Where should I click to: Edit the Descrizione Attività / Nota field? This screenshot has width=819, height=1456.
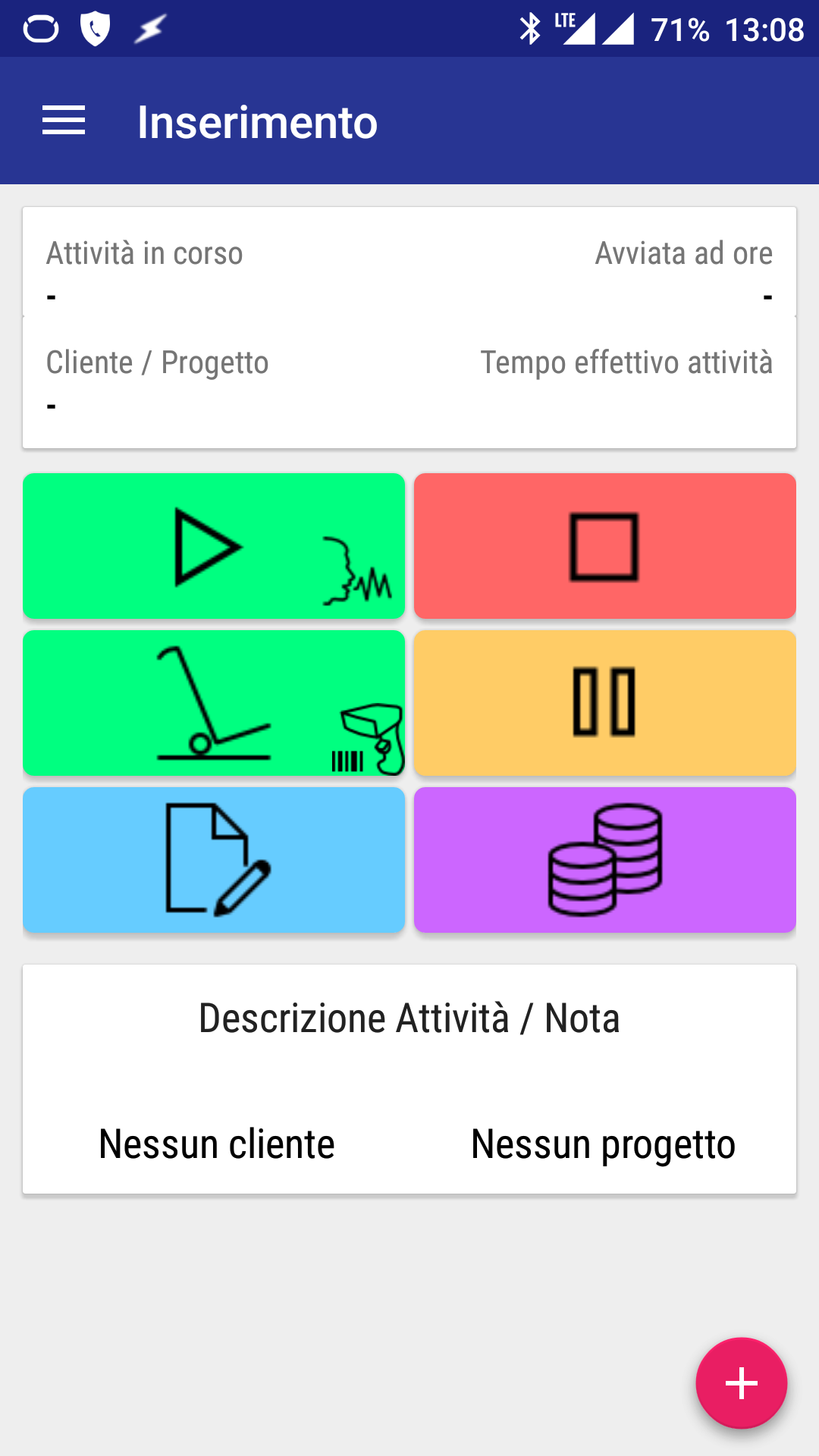point(409,1018)
